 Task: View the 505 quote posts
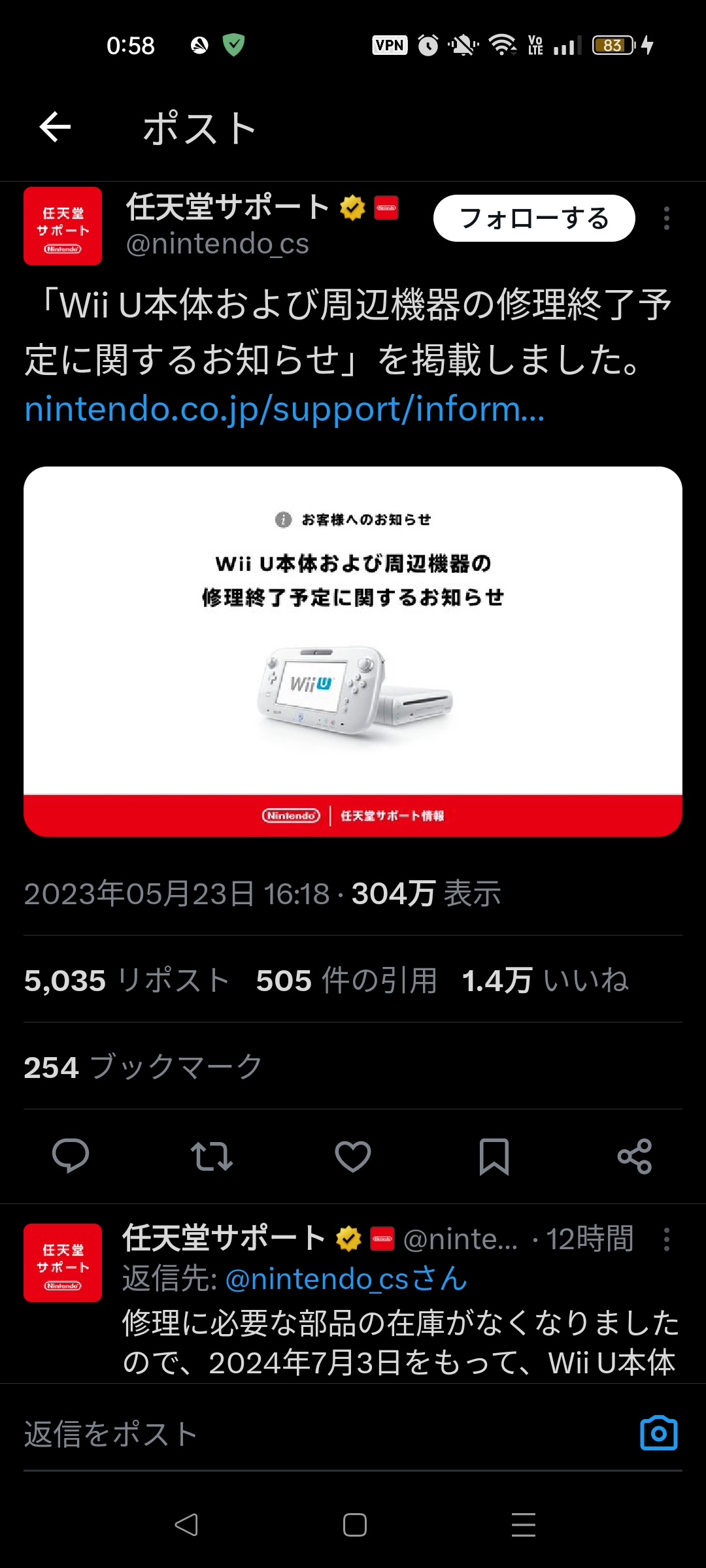pyautogui.click(x=346, y=980)
